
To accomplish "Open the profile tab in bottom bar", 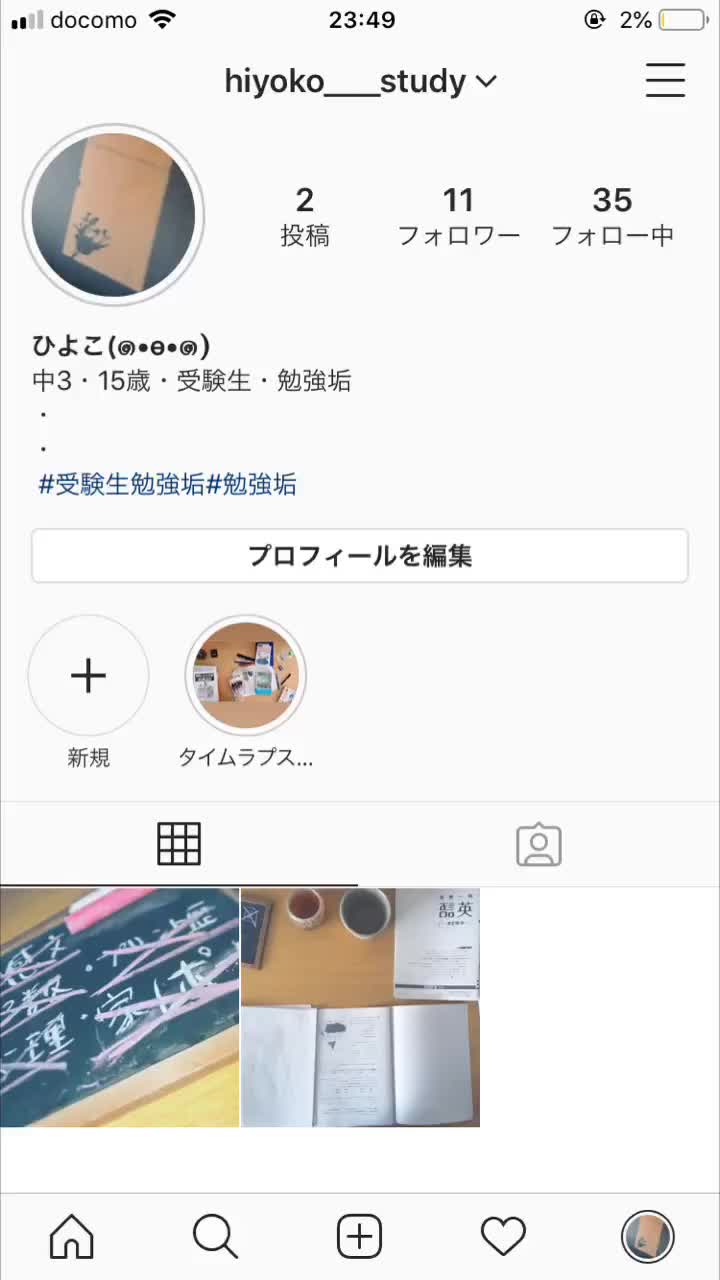I will tap(647, 1238).
